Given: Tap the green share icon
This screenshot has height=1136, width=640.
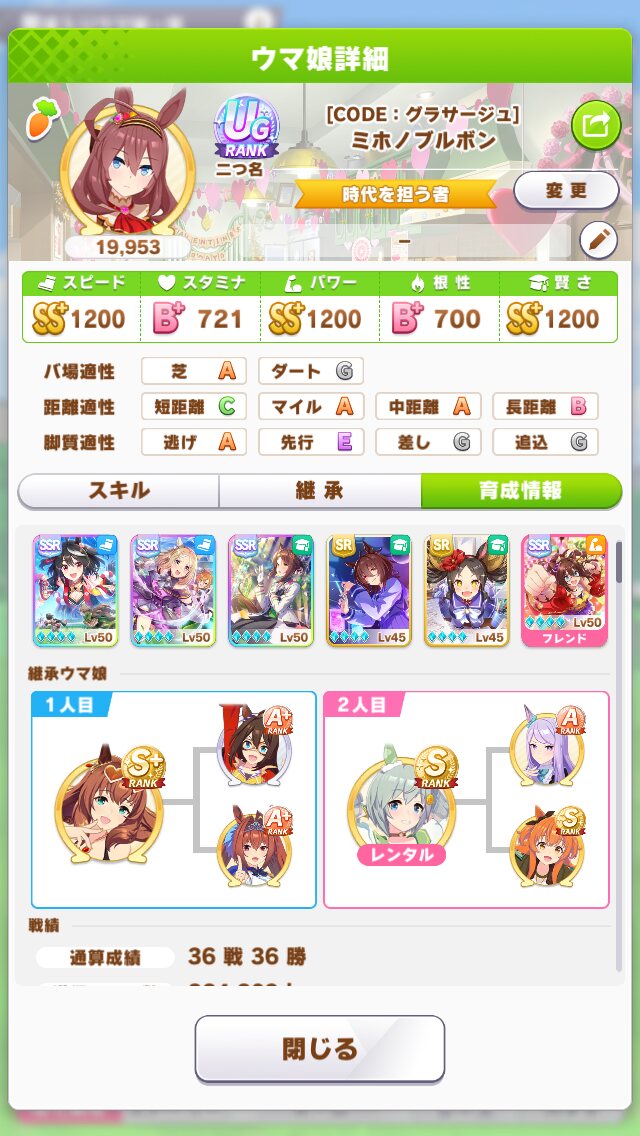Looking at the screenshot, I should click(x=596, y=125).
